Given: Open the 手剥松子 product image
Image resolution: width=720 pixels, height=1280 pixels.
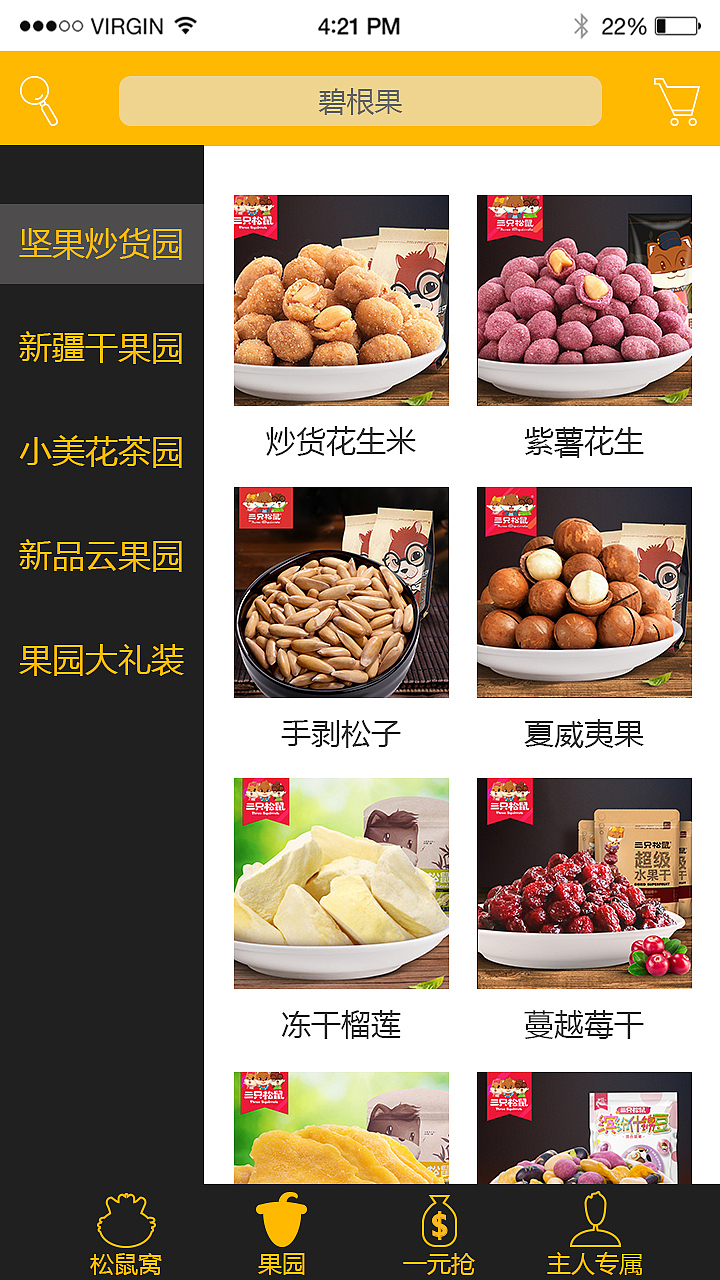Looking at the screenshot, I should point(340,592).
